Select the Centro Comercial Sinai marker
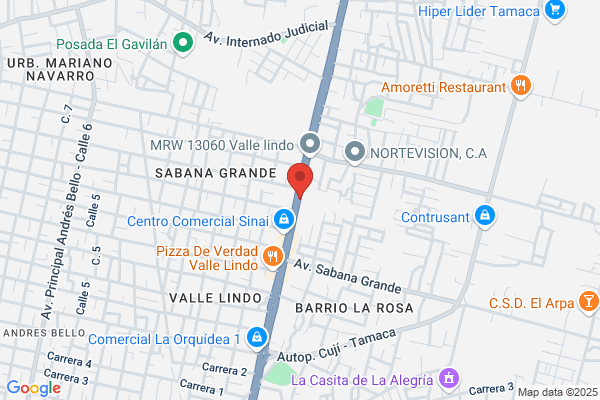600x400 pixels. [284, 220]
